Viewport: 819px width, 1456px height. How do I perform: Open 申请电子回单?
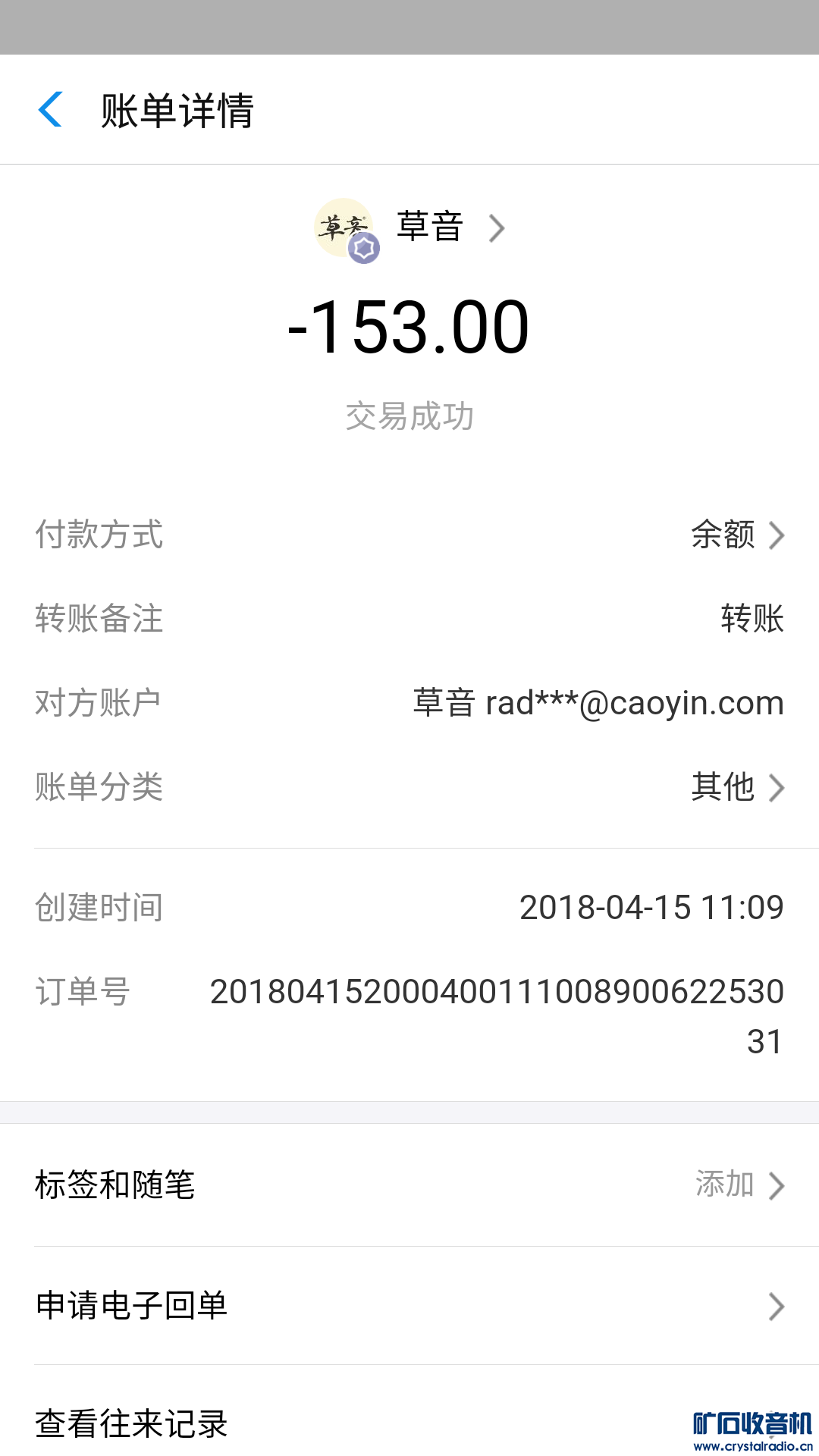pos(409,1306)
